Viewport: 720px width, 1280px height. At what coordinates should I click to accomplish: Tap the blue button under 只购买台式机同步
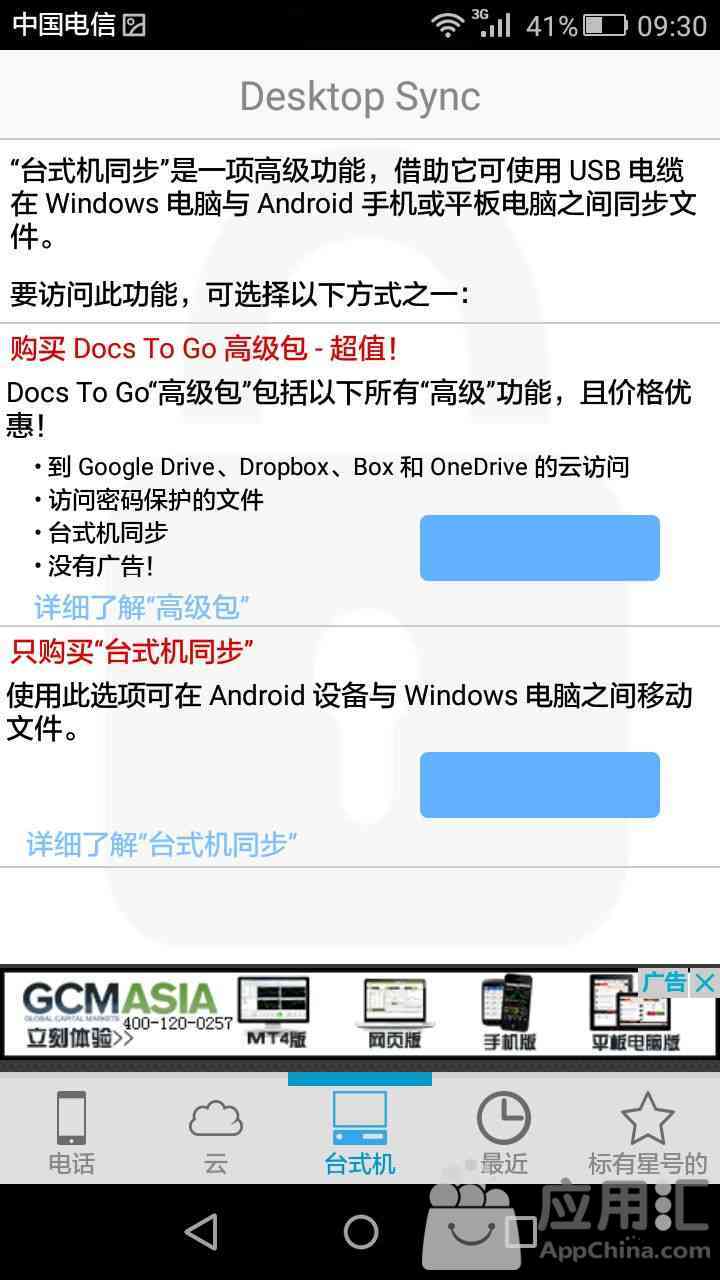click(x=539, y=785)
